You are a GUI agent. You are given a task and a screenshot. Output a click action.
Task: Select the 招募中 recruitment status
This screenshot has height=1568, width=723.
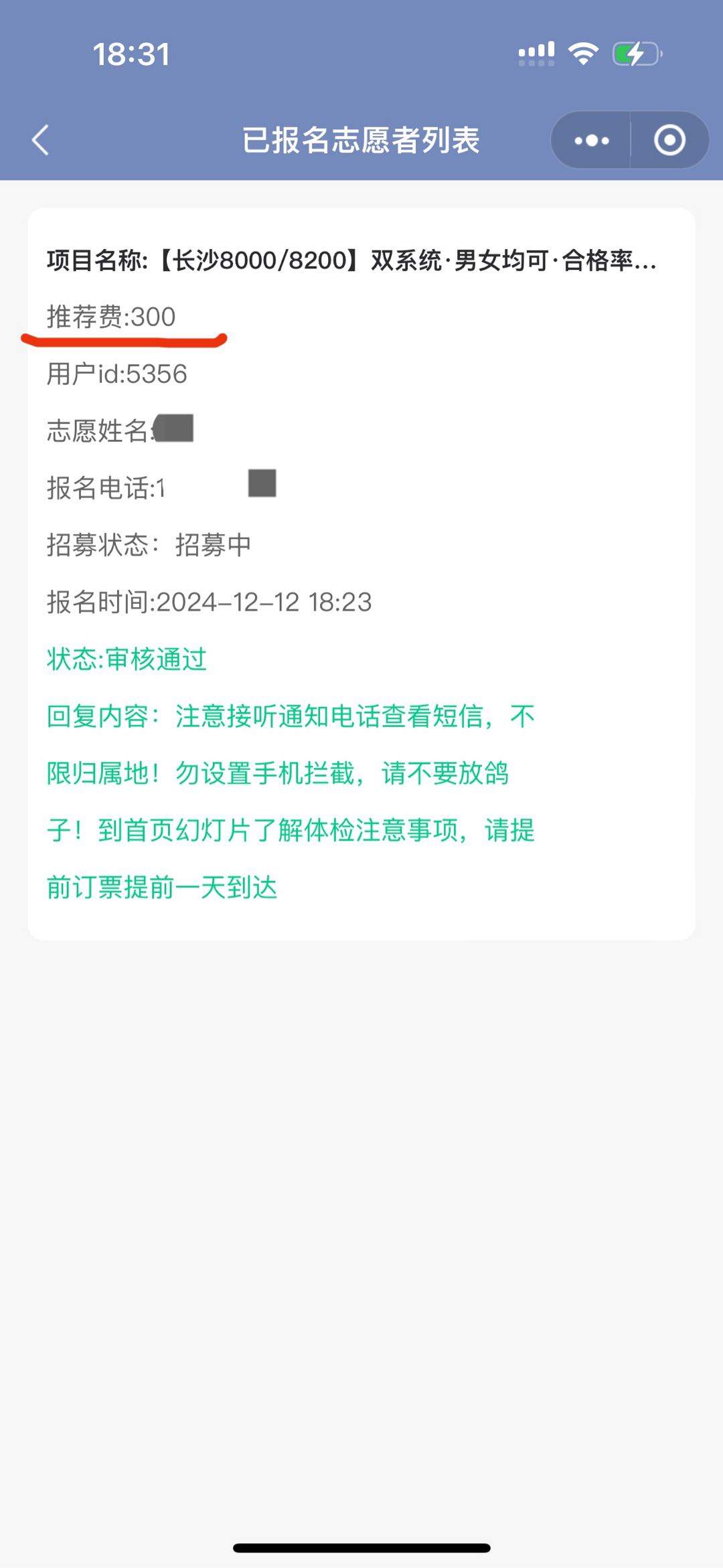pos(212,546)
